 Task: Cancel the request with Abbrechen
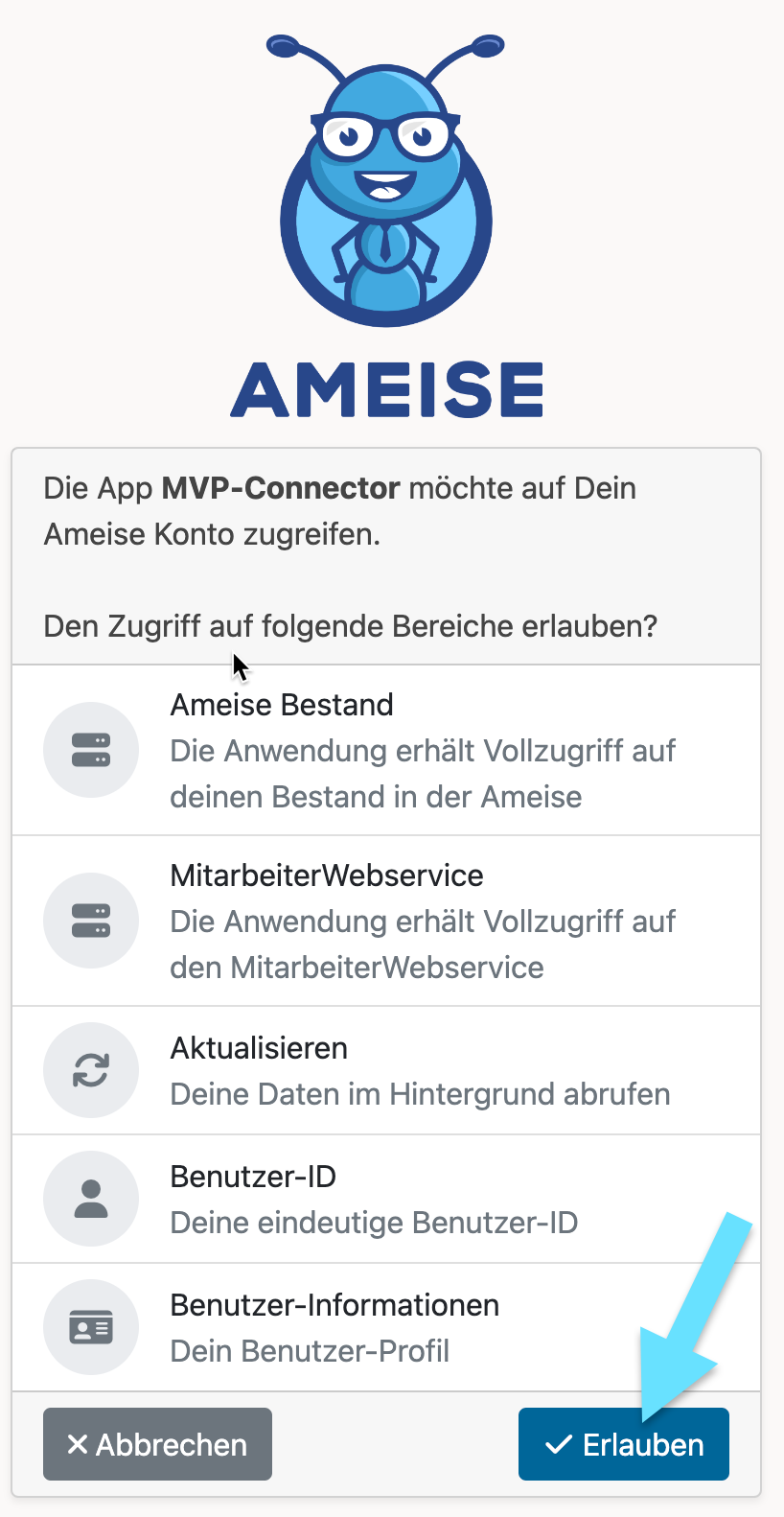[x=157, y=1444]
